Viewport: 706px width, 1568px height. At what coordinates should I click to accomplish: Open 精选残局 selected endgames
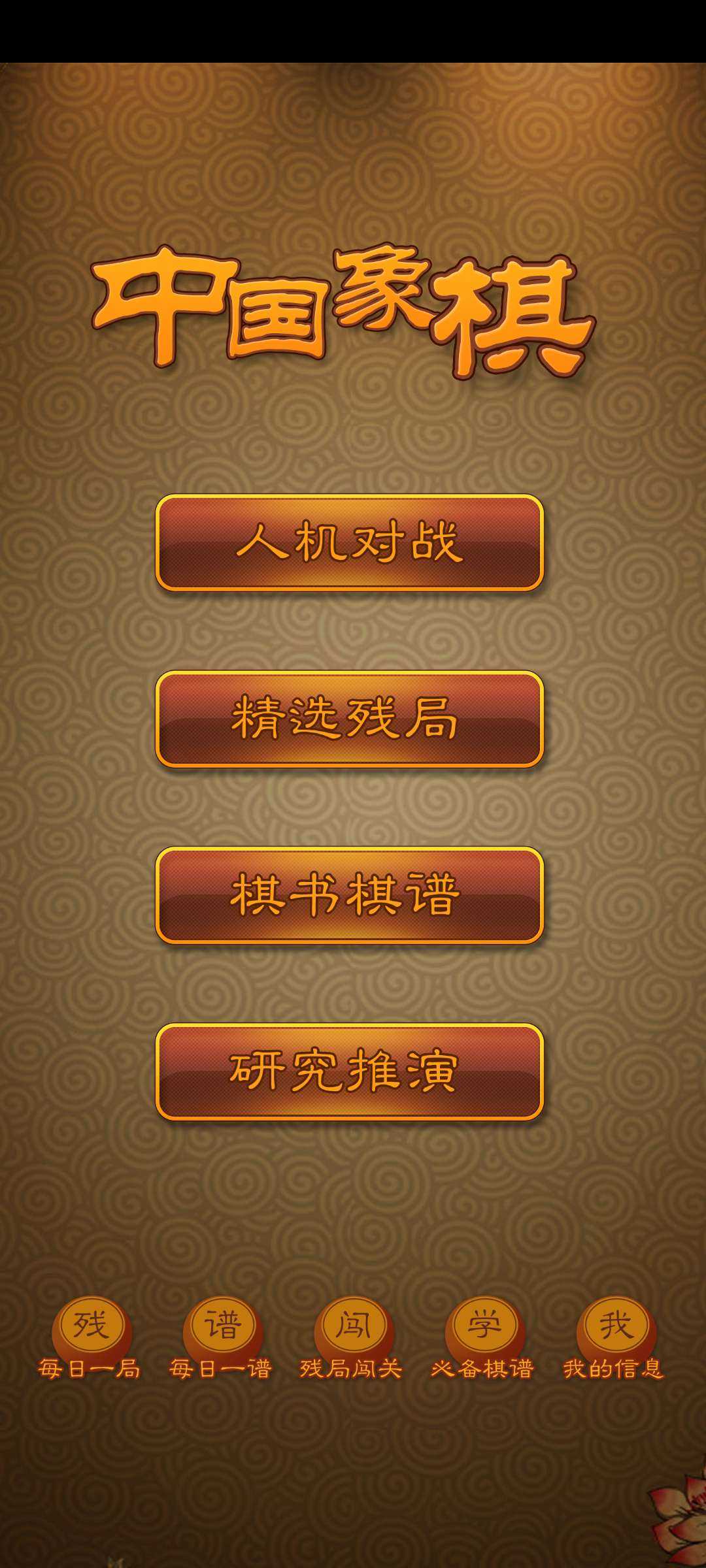[x=350, y=719]
